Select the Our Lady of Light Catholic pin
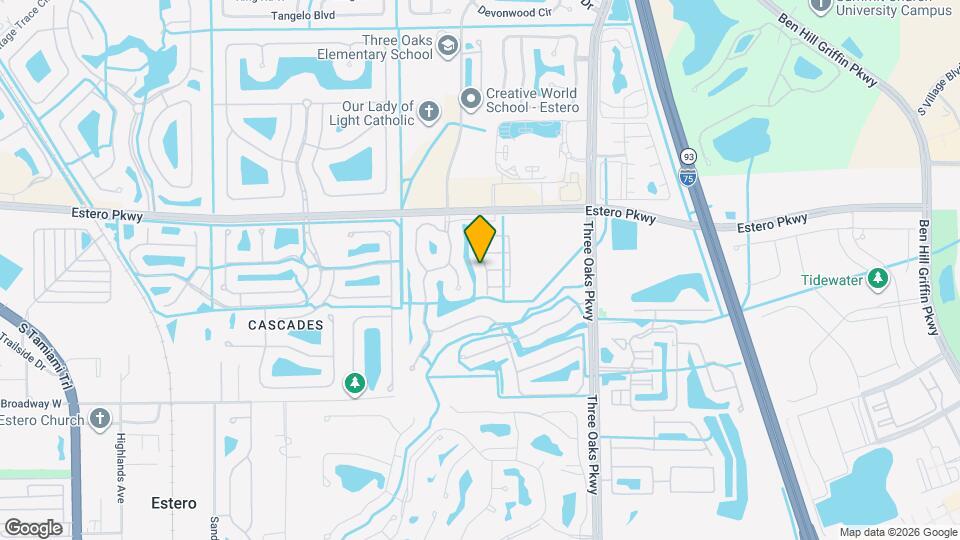The image size is (960, 540). [x=429, y=112]
